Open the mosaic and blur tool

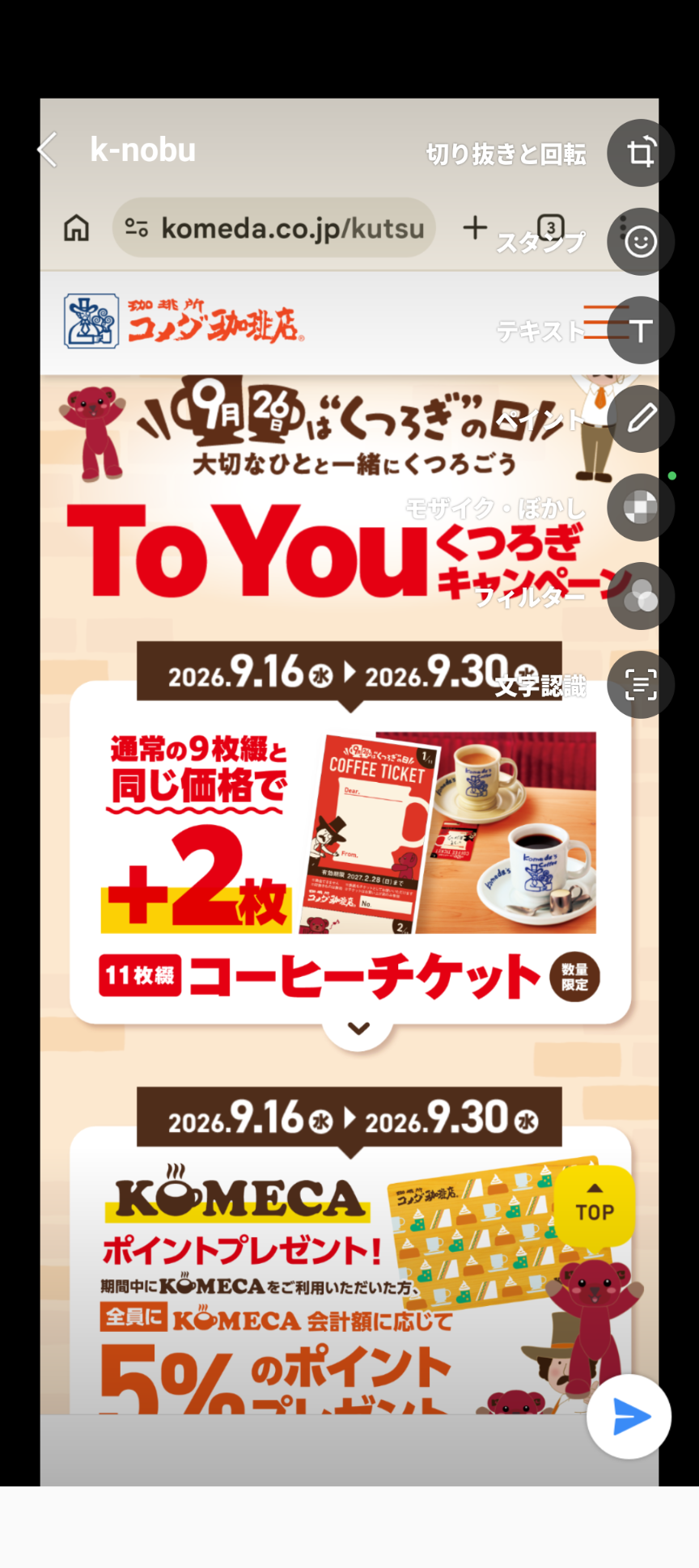coord(641,508)
